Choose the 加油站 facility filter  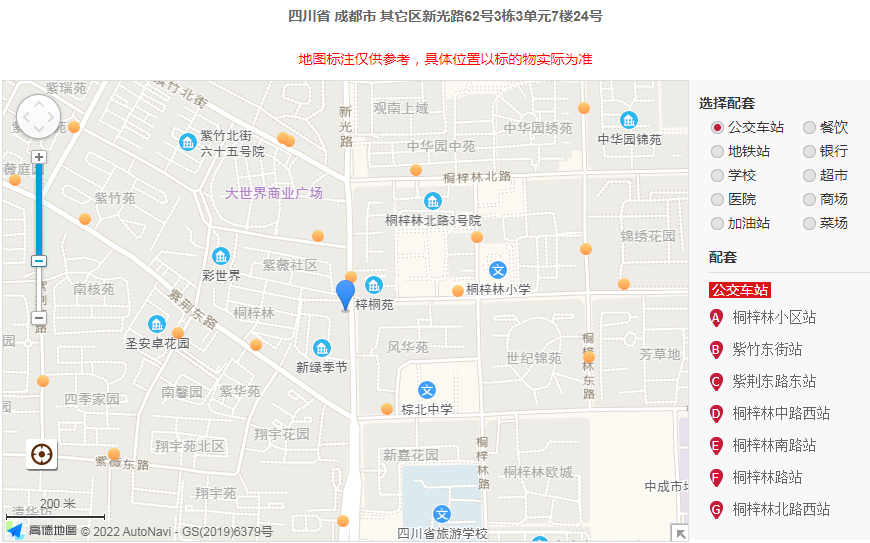point(717,224)
